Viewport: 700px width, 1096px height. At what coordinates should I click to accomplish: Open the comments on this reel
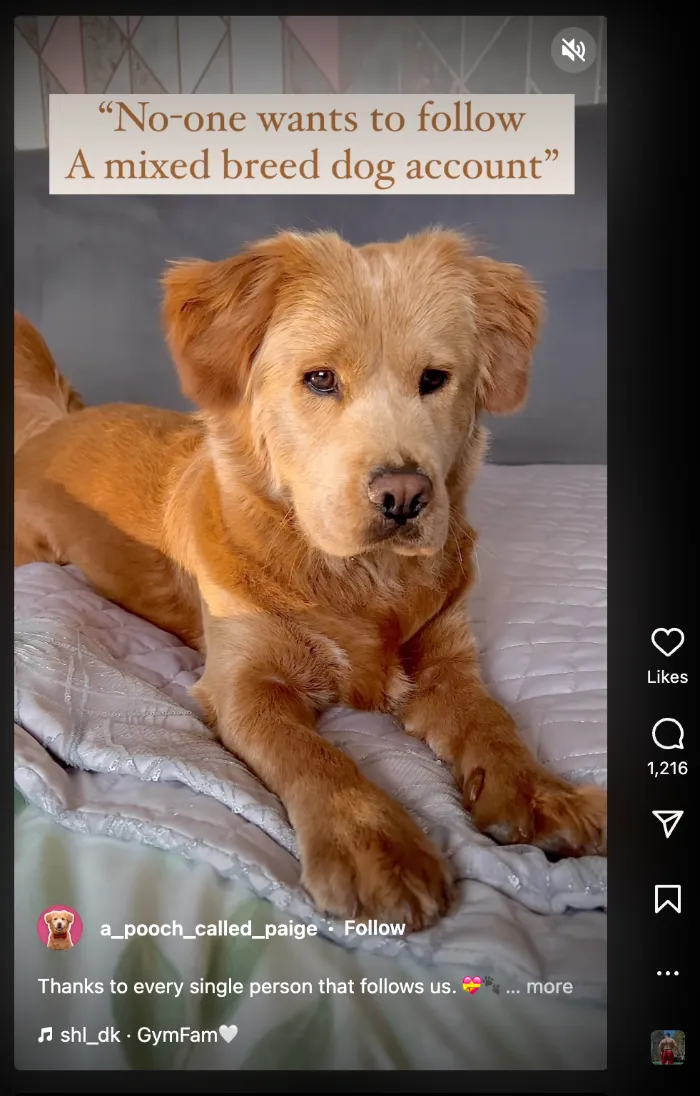point(667,735)
